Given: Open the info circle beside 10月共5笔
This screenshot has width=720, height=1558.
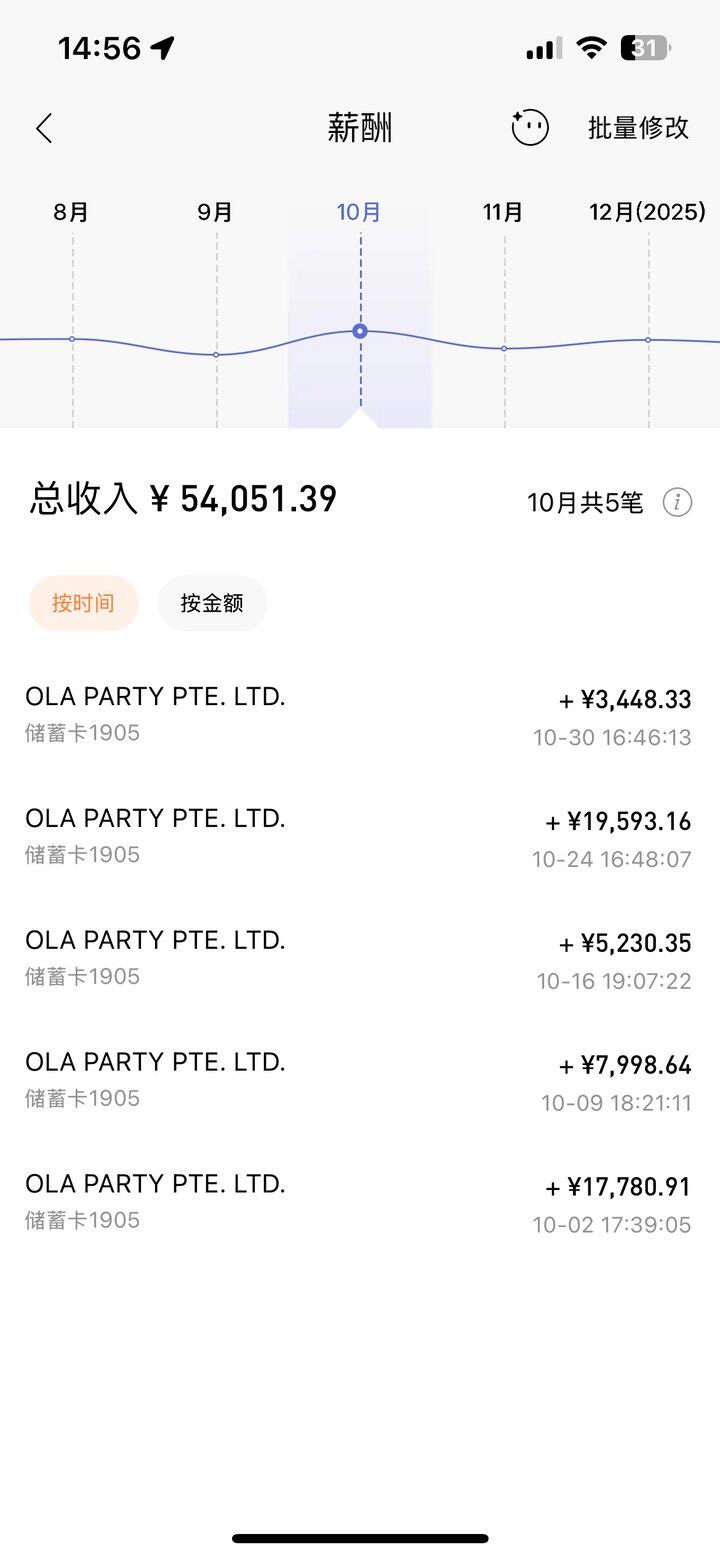Looking at the screenshot, I should pyautogui.click(x=678, y=503).
